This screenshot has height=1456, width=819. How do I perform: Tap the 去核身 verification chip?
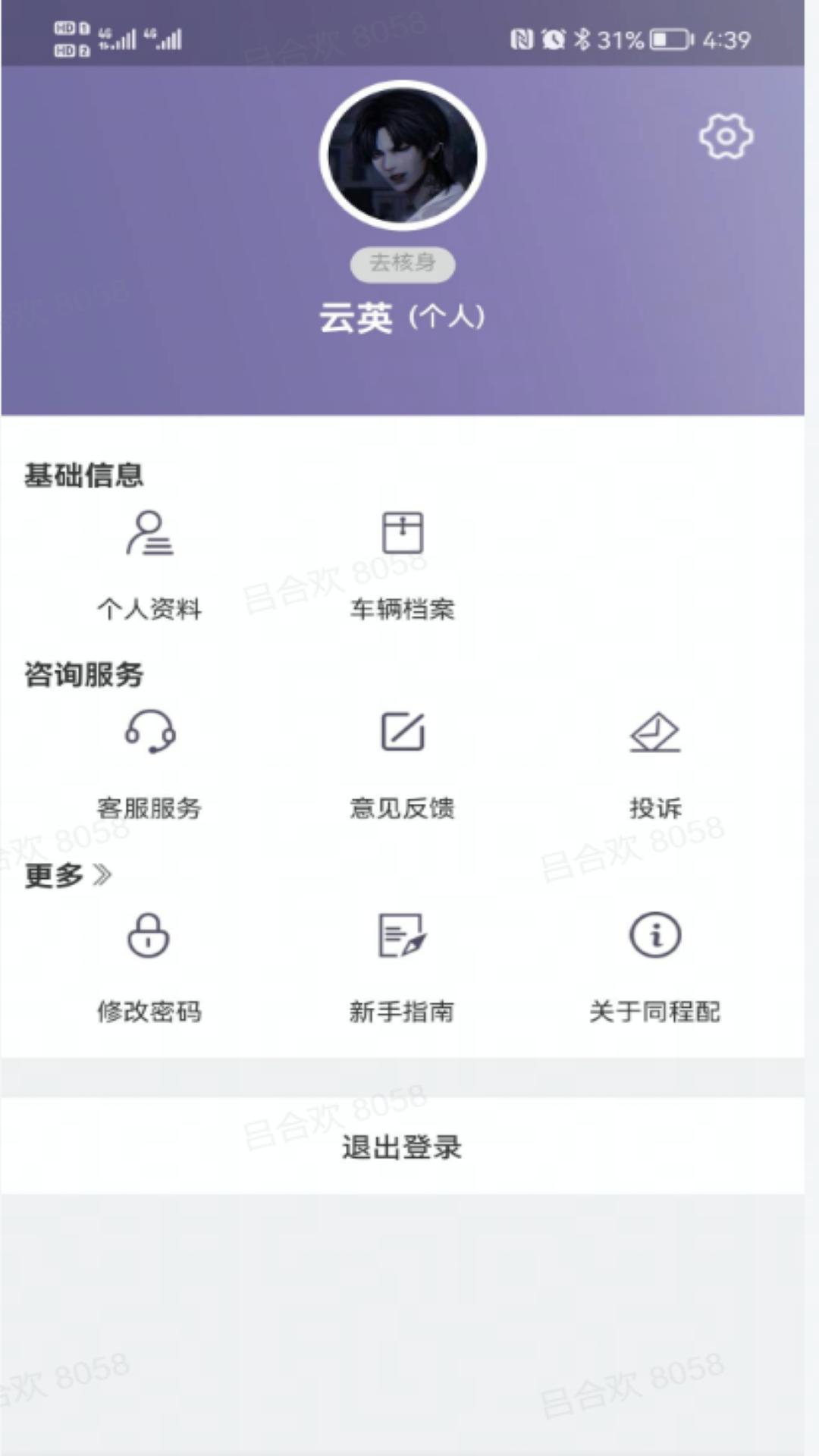(x=402, y=263)
